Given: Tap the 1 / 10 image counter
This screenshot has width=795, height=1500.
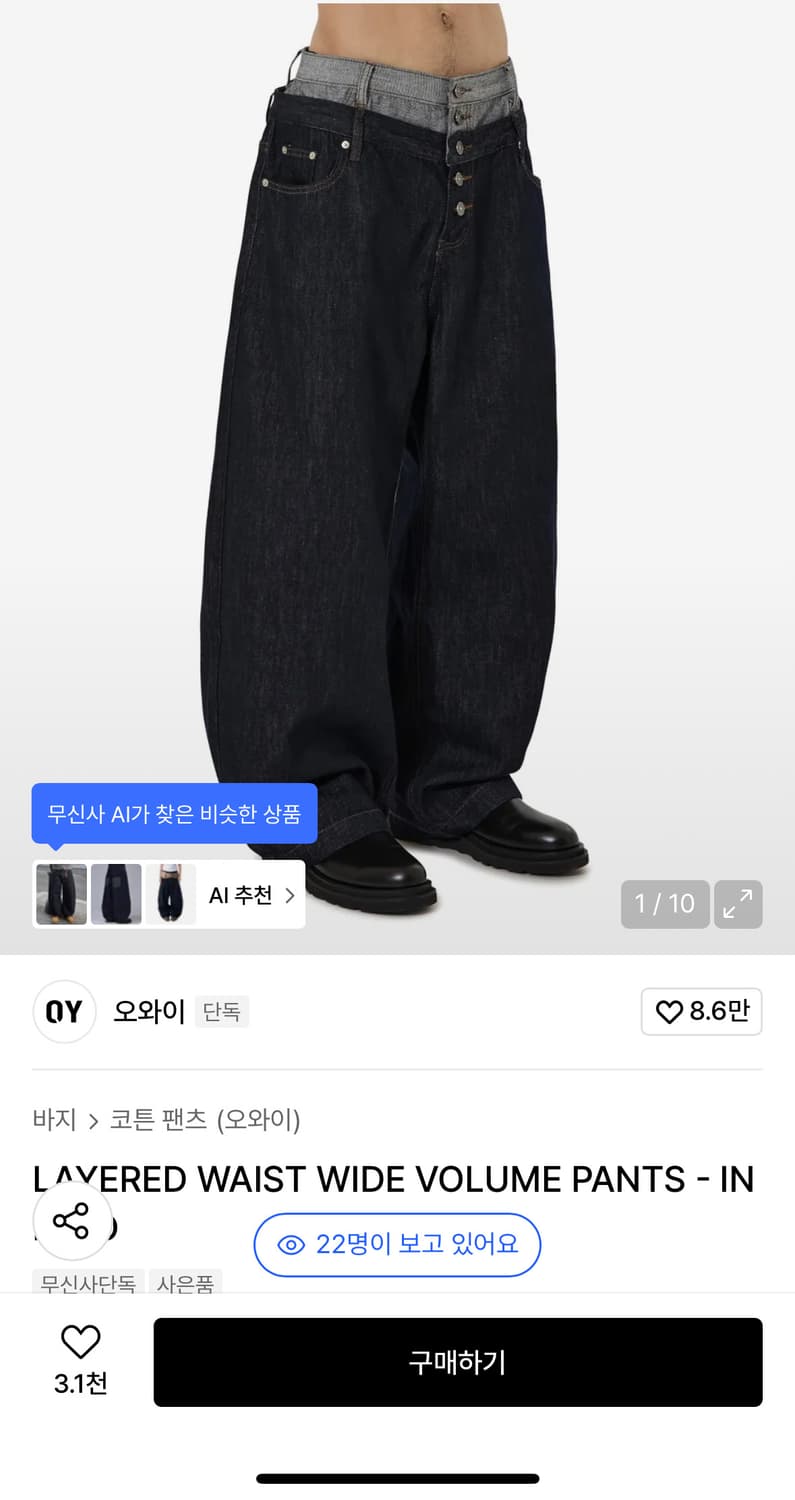Looking at the screenshot, I should pos(664,903).
